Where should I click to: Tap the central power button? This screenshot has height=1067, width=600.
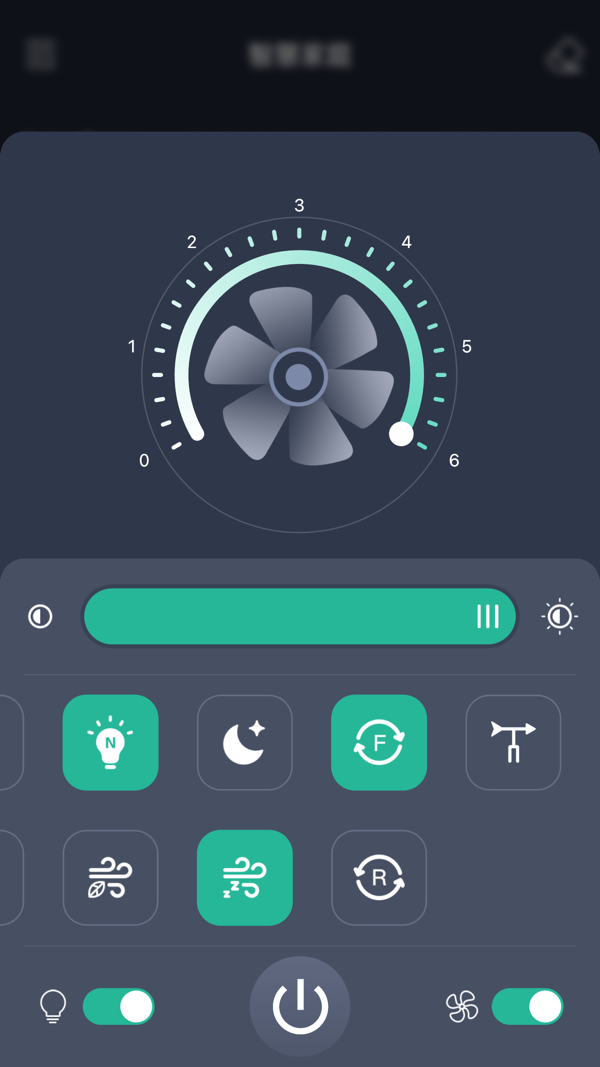coord(300,1006)
